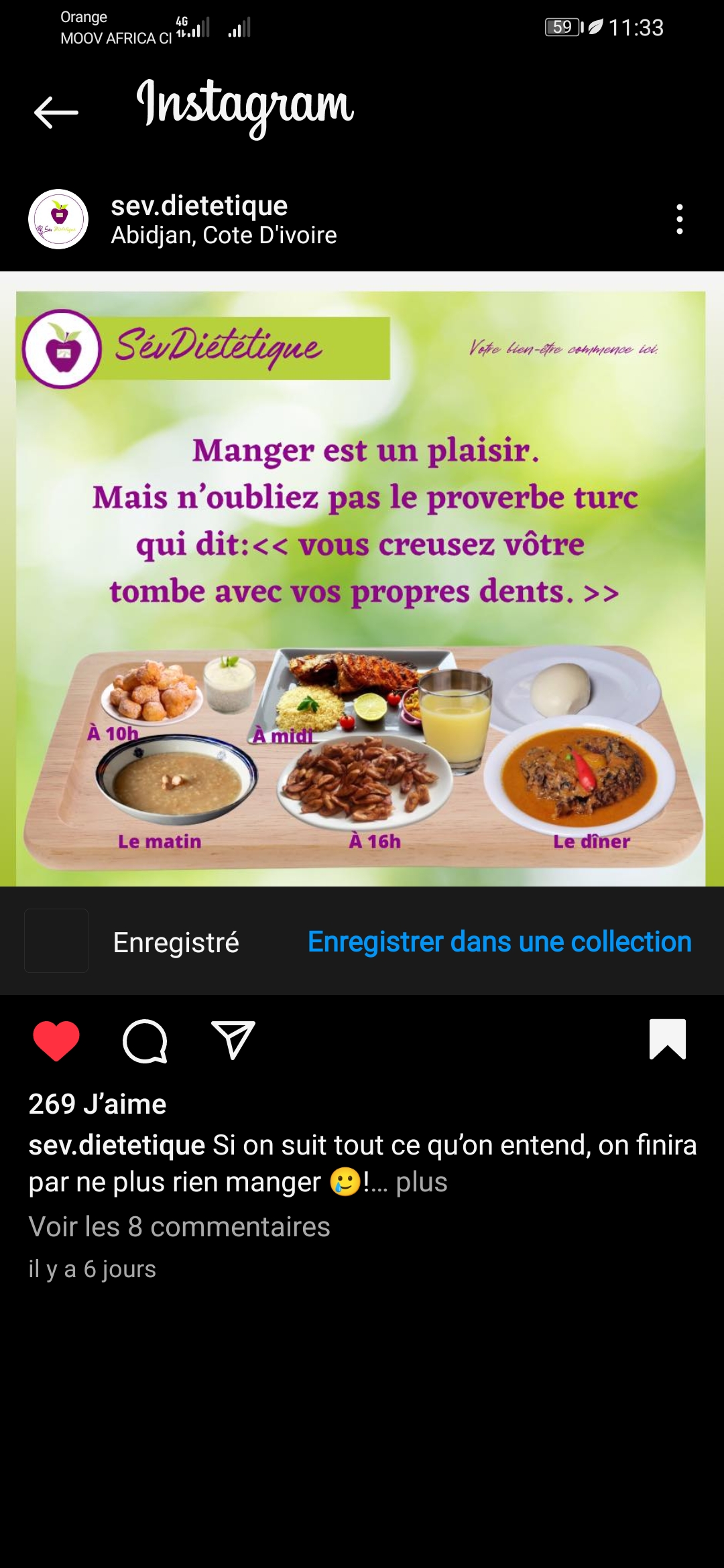This screenshot has width=724, height=1568.
Task: Tap Enregistrer dans une collection
Action: [499, 941]
